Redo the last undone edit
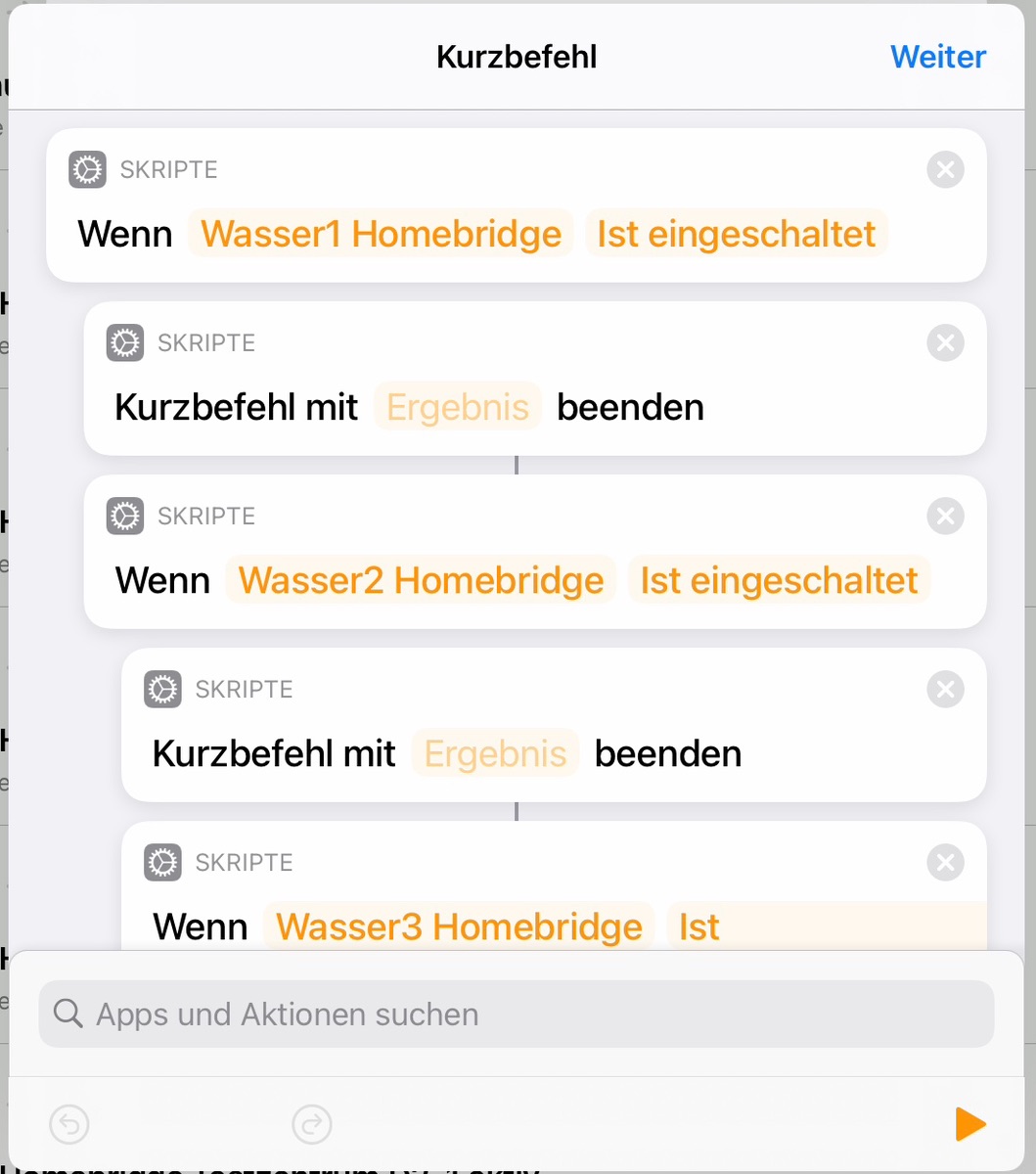Screen dimensions: 1036x1174 (x=312, y=1124)
